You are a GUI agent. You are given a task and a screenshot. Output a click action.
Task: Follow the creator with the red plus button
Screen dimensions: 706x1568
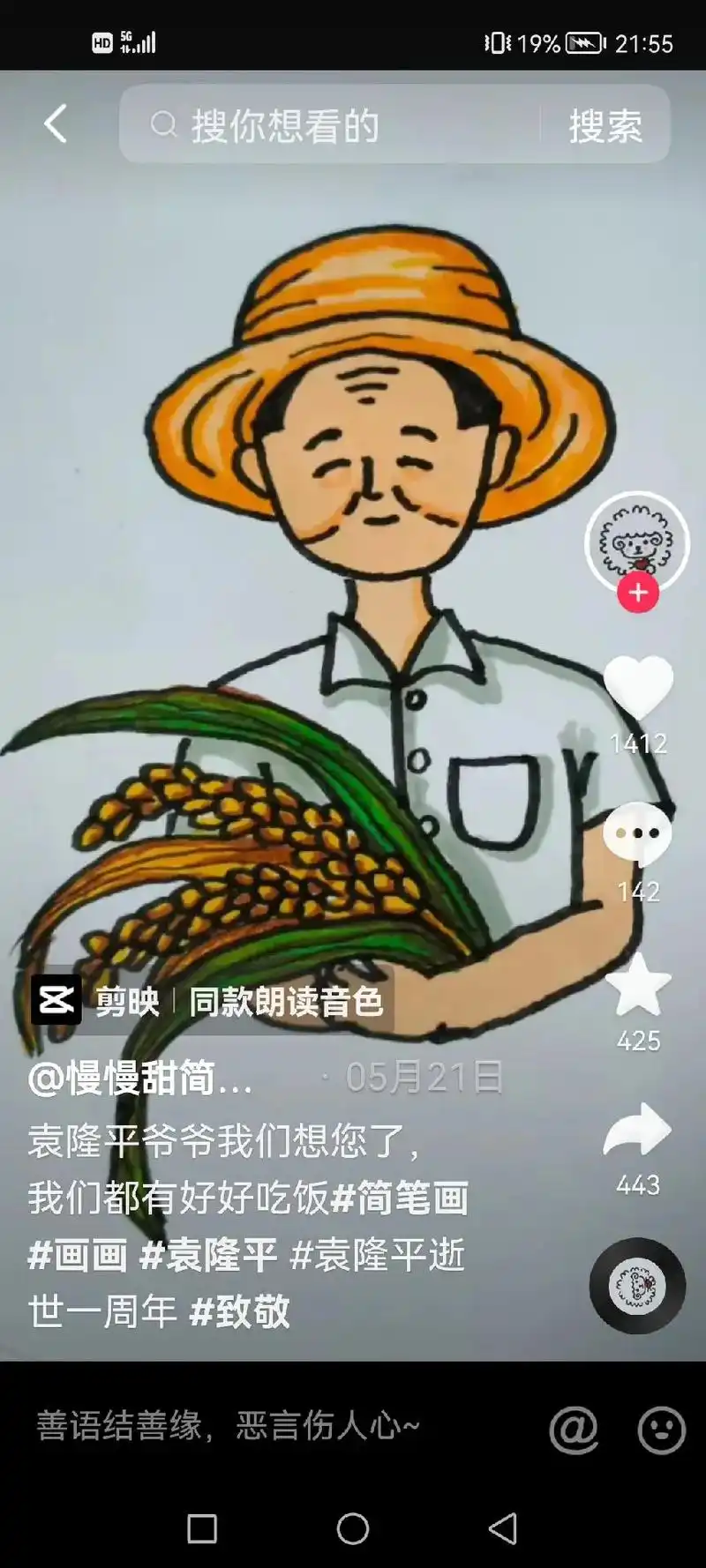coord(637,593)
